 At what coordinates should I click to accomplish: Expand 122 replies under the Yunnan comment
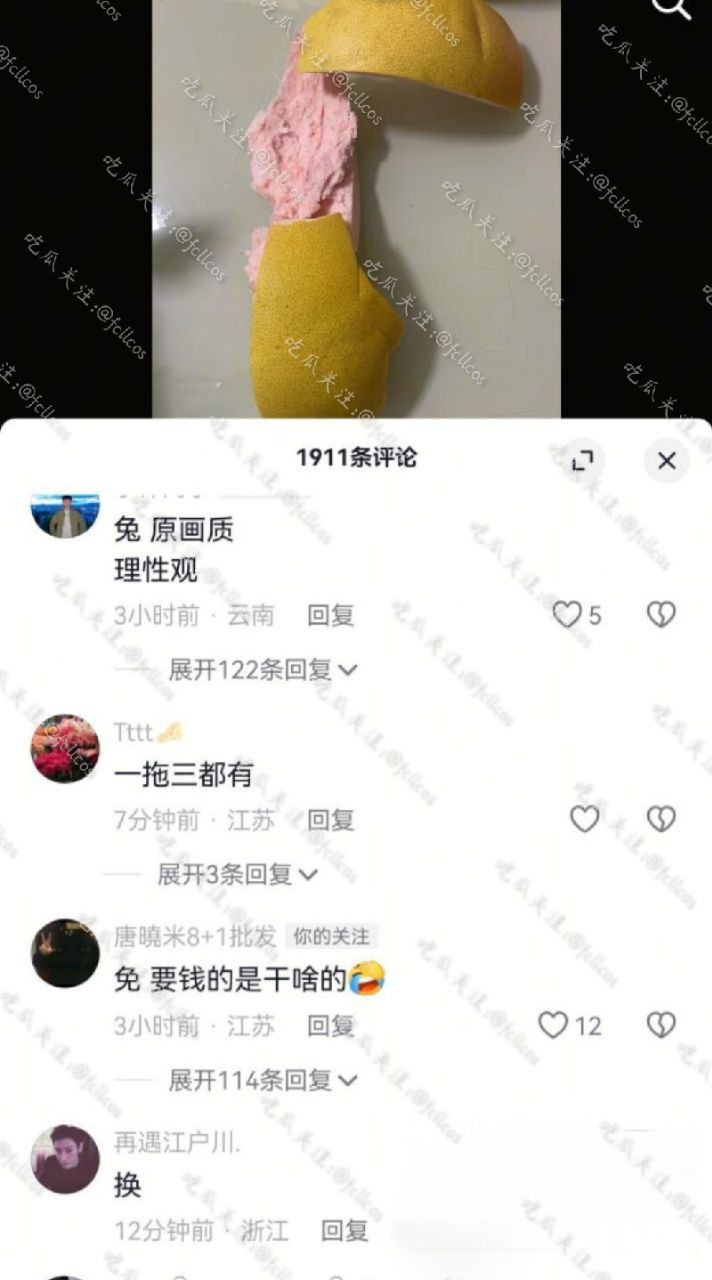(262, 670)
